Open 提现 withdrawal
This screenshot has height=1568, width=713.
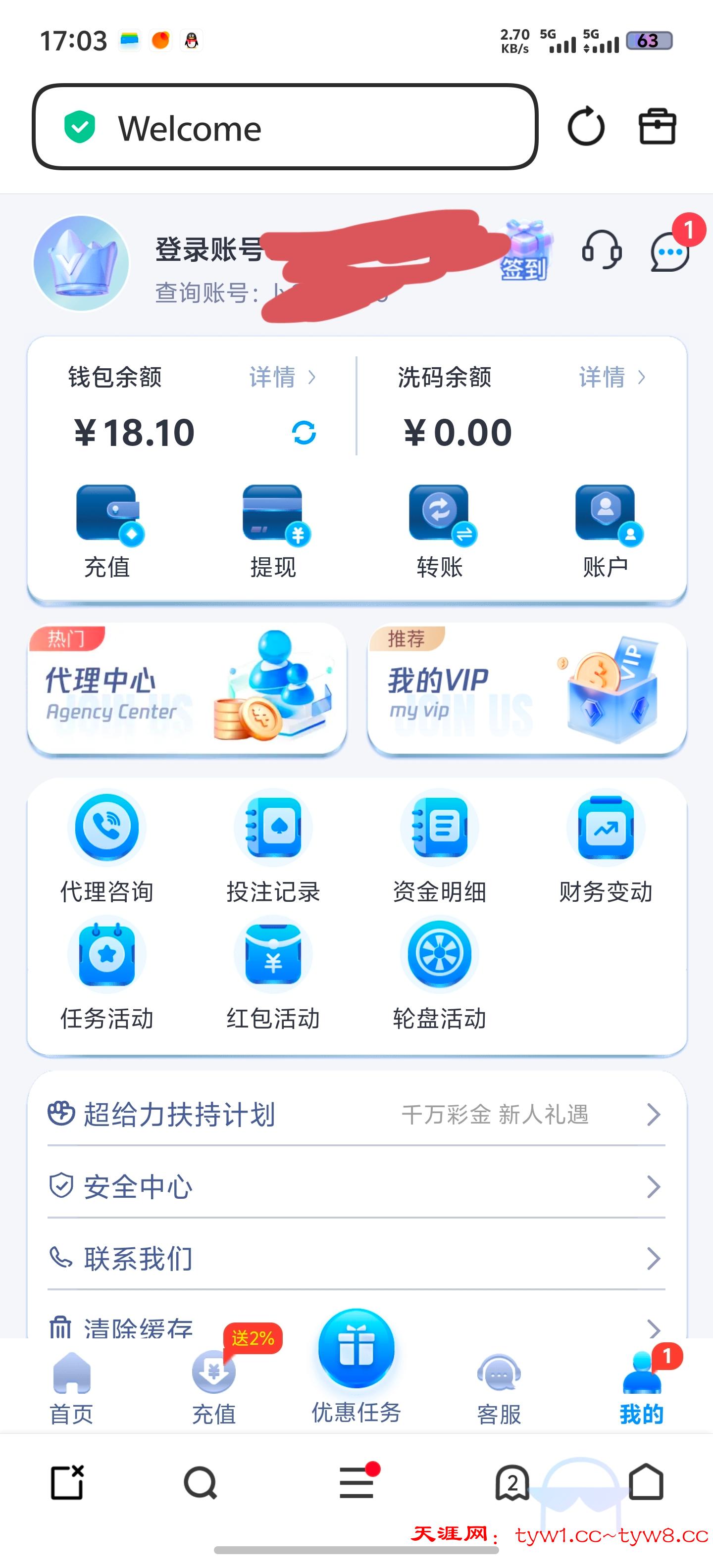[x=273, y=531]
